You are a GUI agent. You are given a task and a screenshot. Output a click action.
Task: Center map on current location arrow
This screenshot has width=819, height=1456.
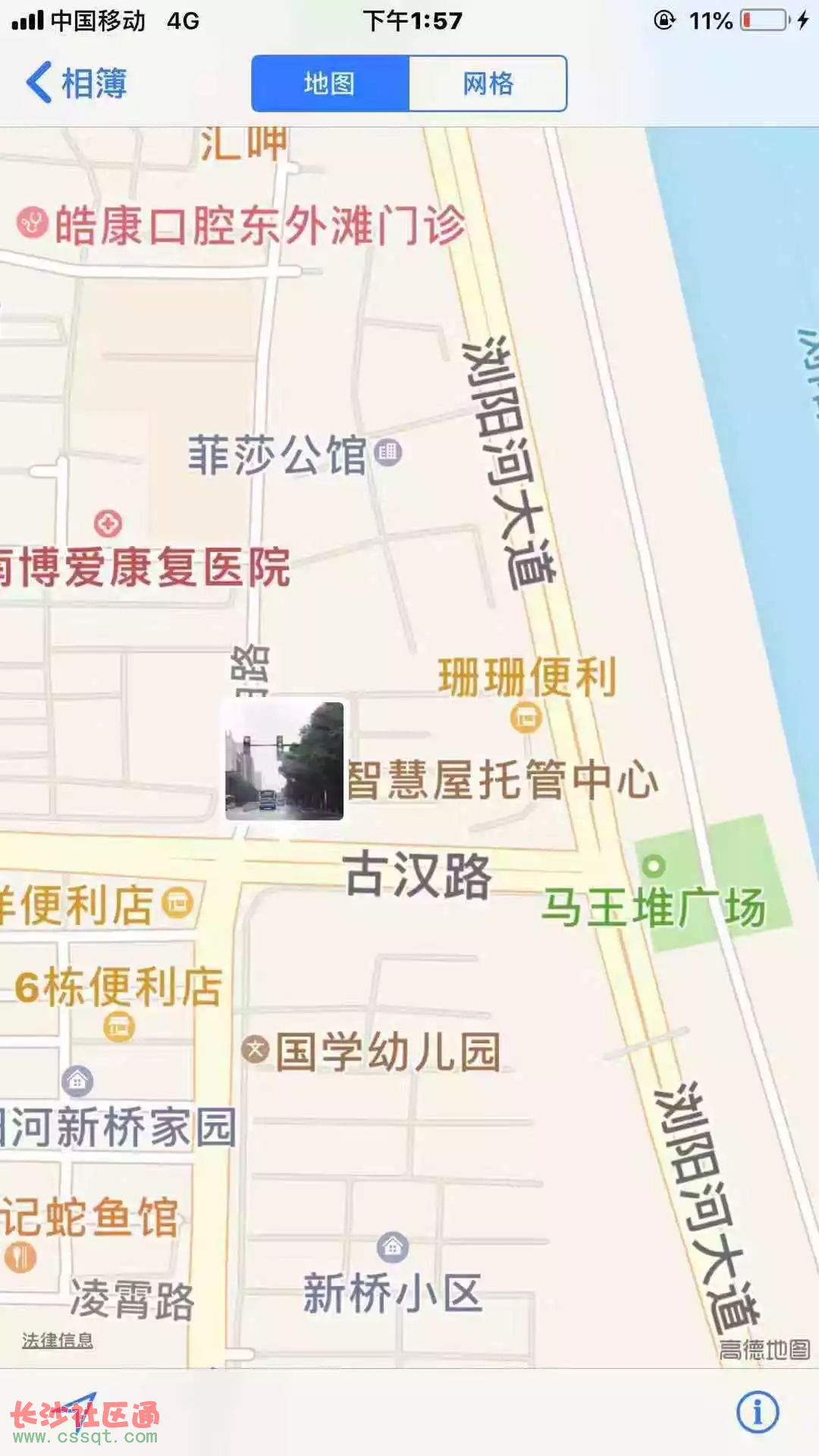pyautogui.click(x=80, y=1409)
